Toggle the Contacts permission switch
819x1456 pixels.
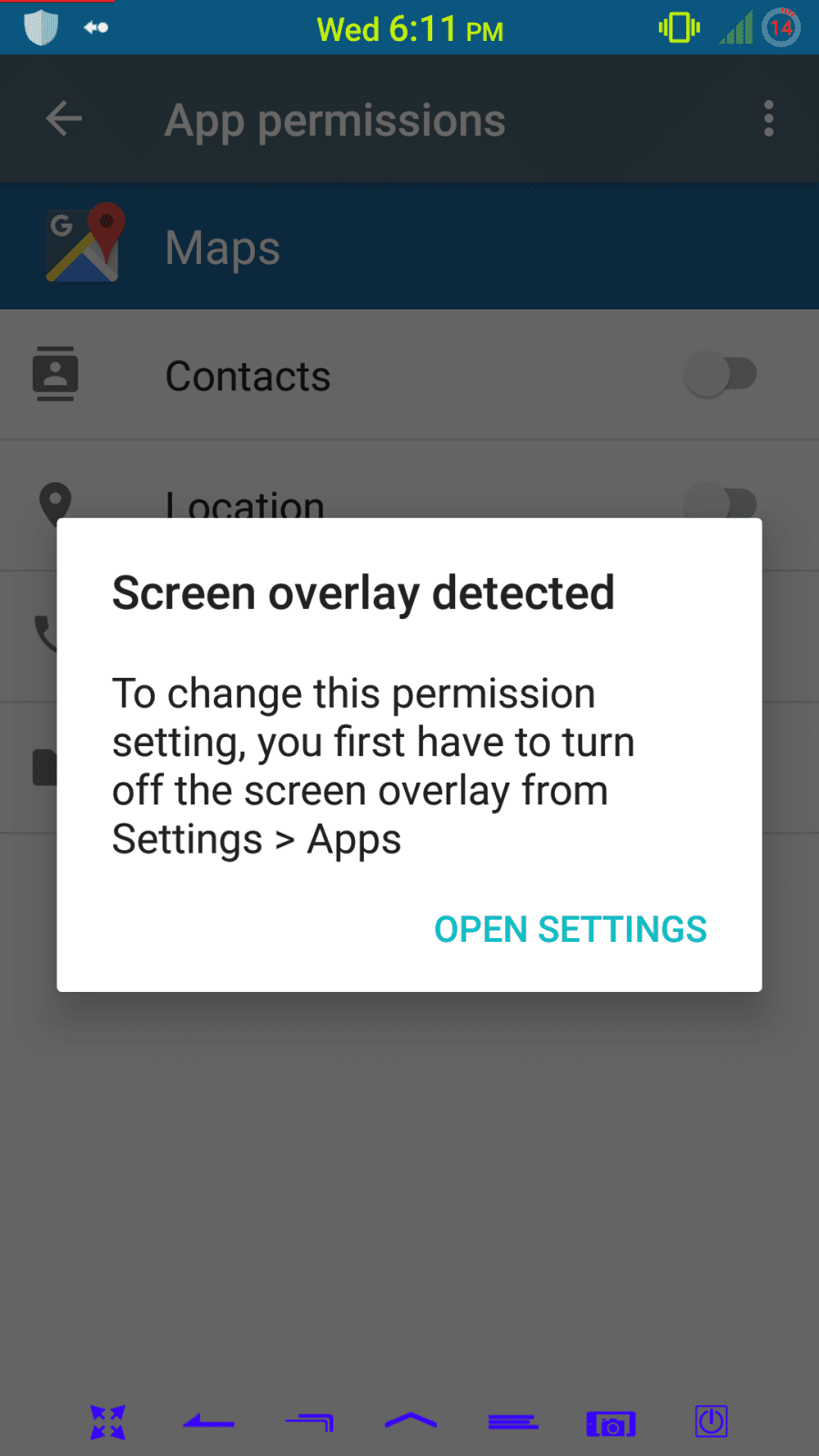[x=721, y=375]
